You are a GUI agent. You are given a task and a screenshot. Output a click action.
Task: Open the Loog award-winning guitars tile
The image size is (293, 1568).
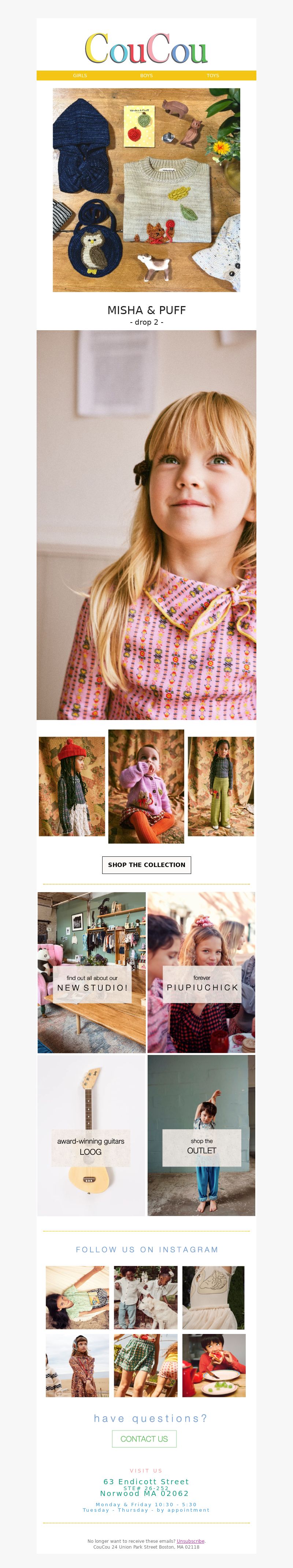tap(91, 1147)
